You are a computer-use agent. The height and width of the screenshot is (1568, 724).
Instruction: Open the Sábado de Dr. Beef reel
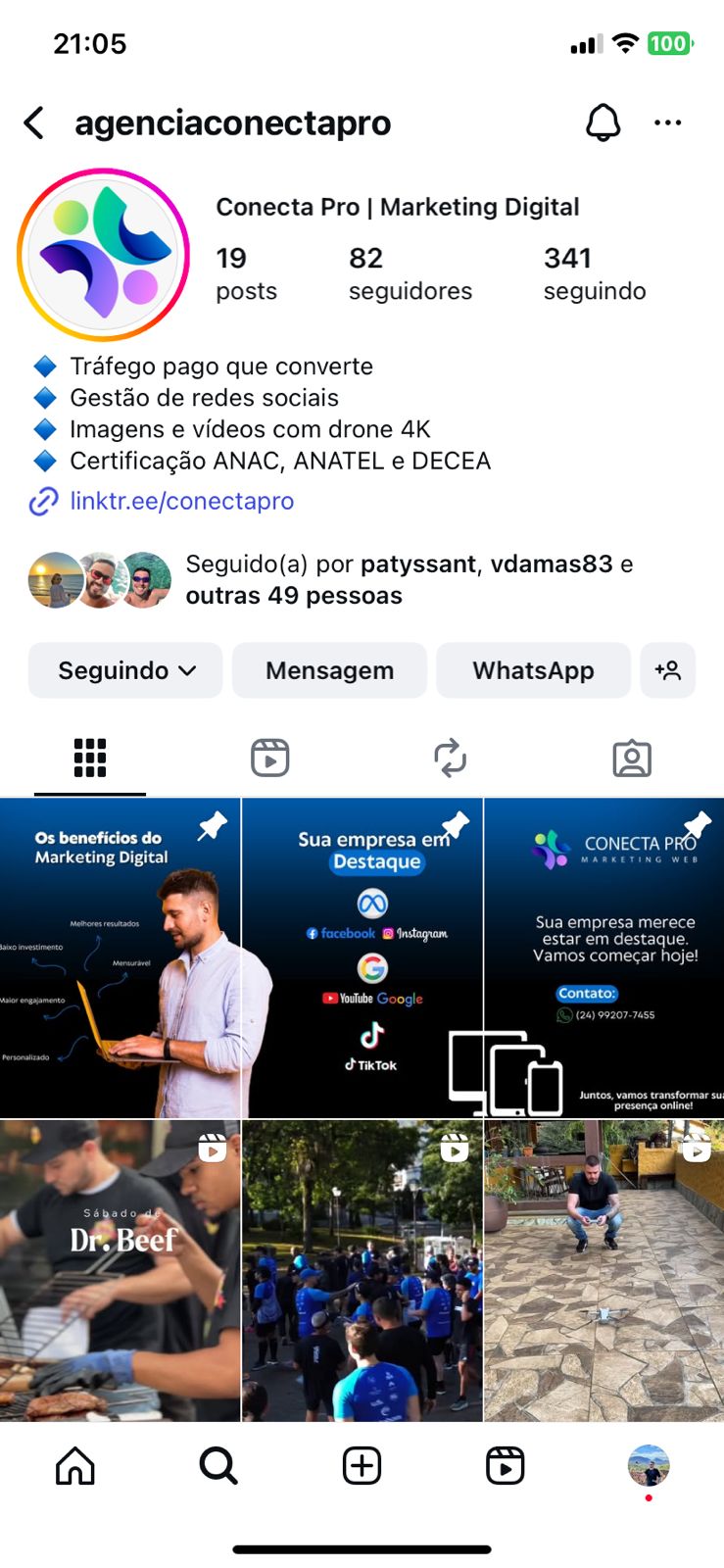pyautogui.click(x=120, y=1270)
